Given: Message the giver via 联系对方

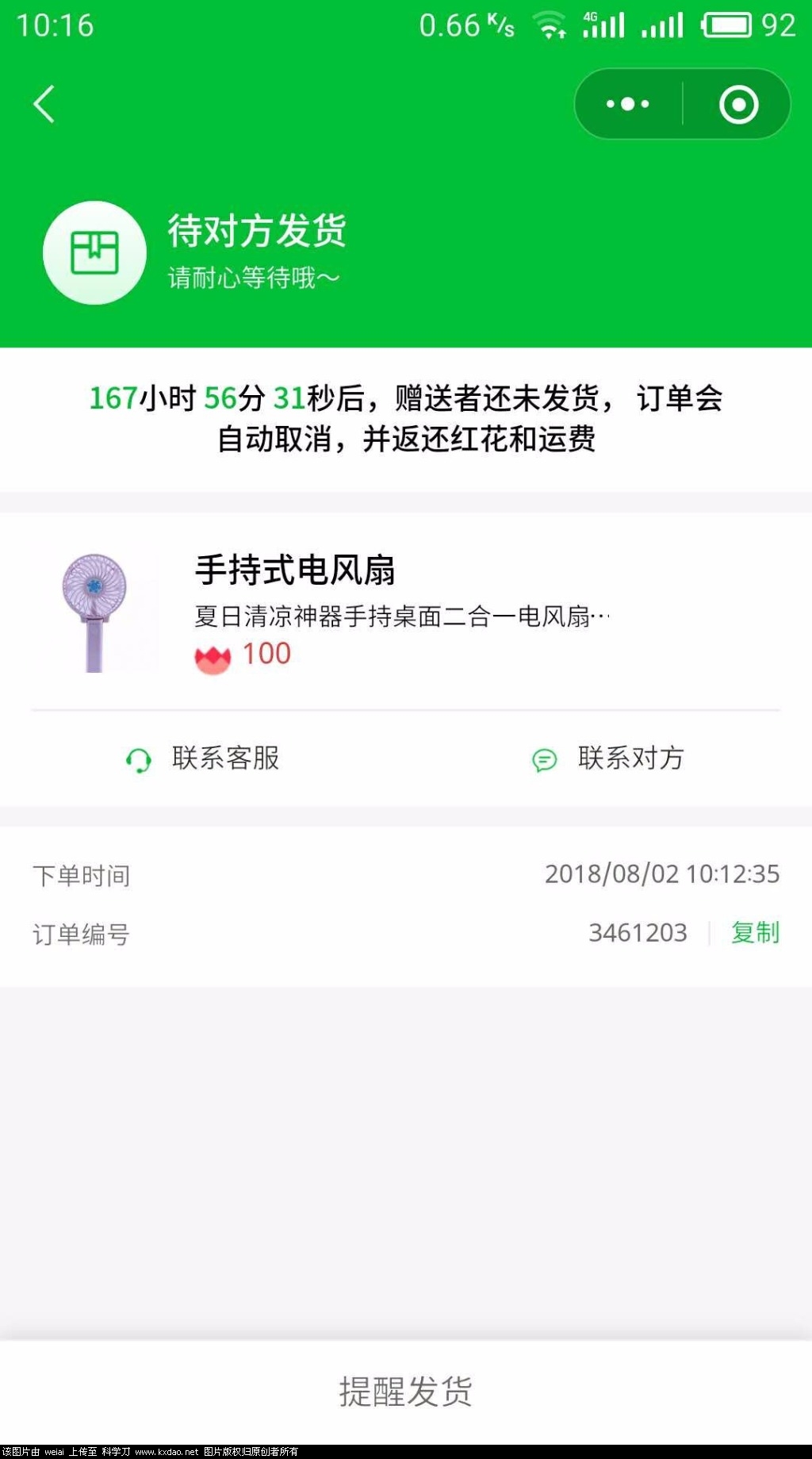Looking at the screenshot, I should (608, 758).
